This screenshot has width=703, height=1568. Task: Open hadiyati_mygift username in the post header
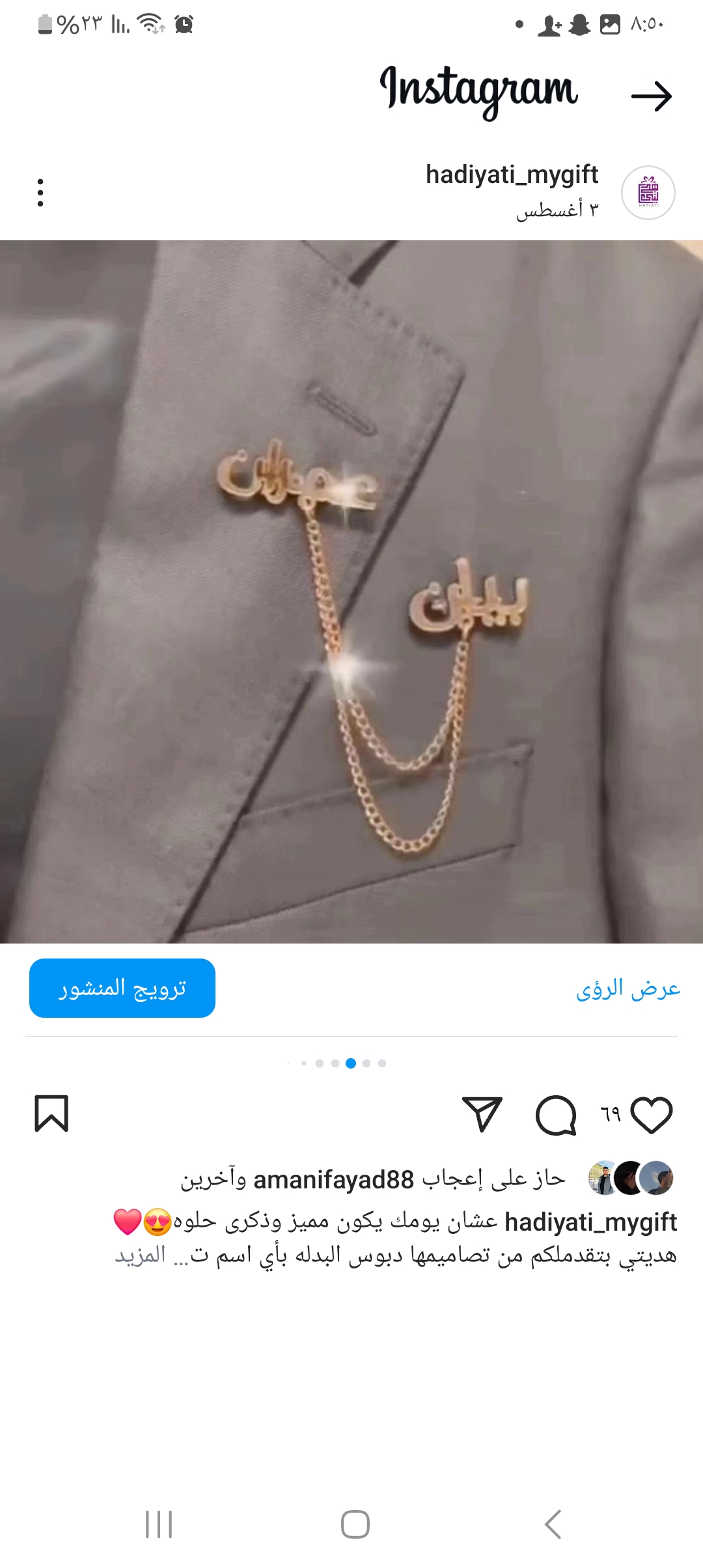coord(512,175)
